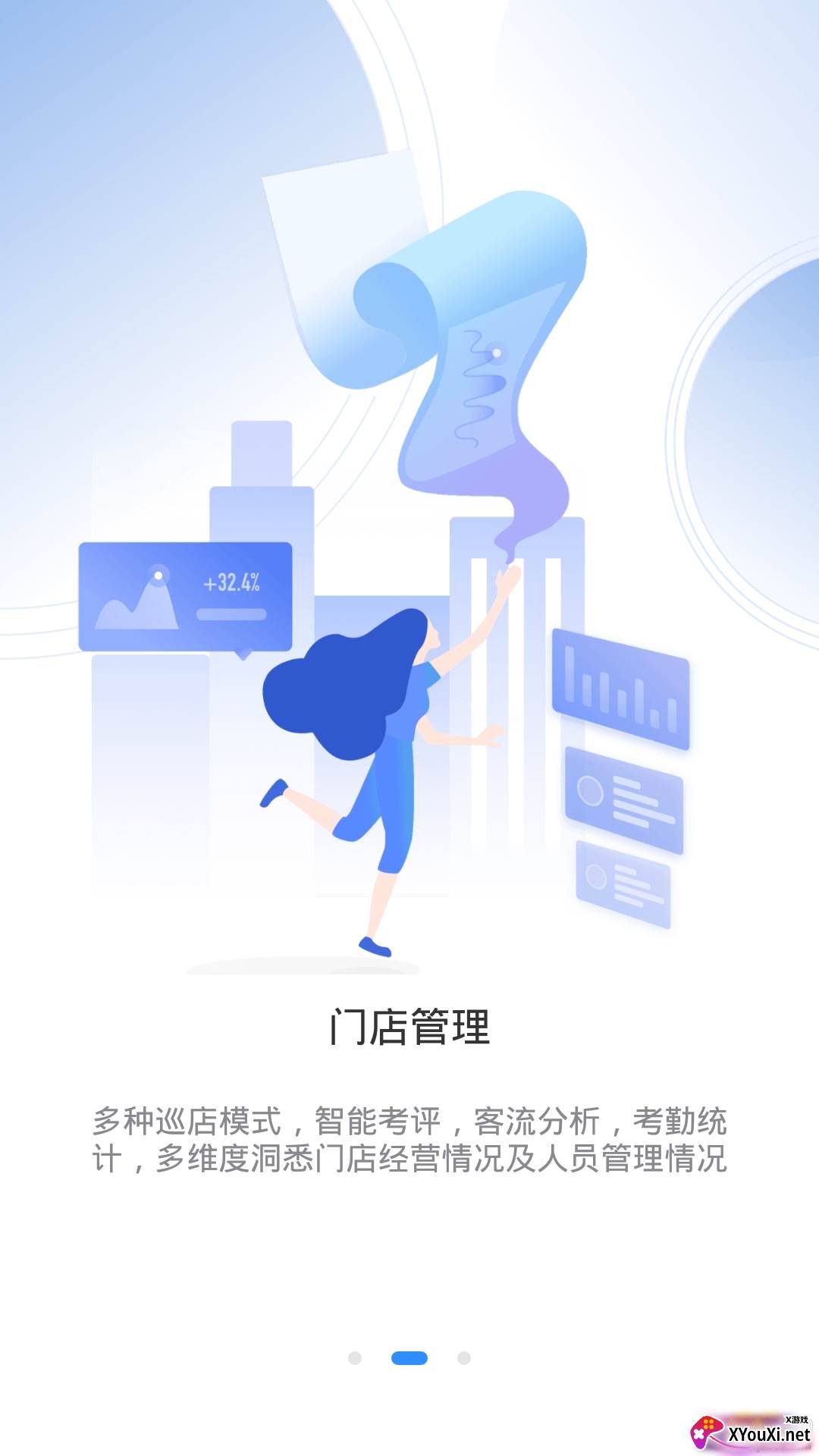819x1456 pixels.
Task: Select the first page indicator dot
Action: (x=354, y=1358)
